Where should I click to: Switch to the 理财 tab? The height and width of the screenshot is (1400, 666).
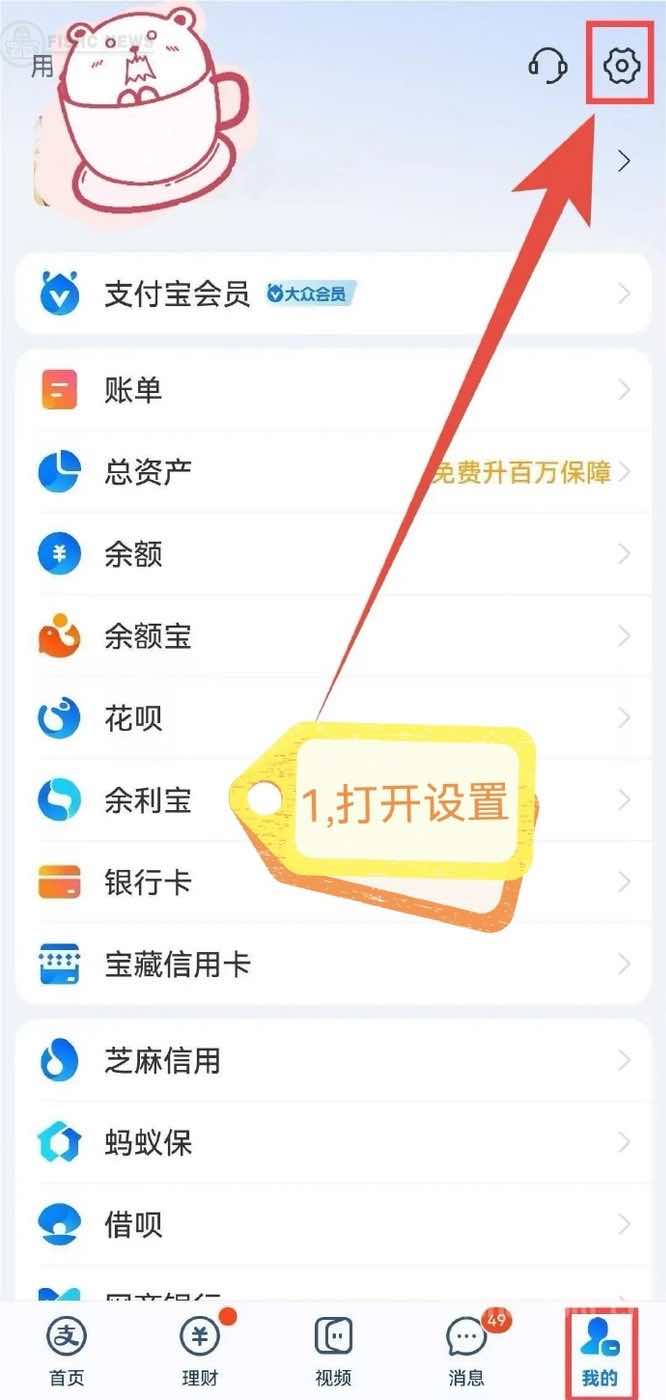click(199, 1350)
